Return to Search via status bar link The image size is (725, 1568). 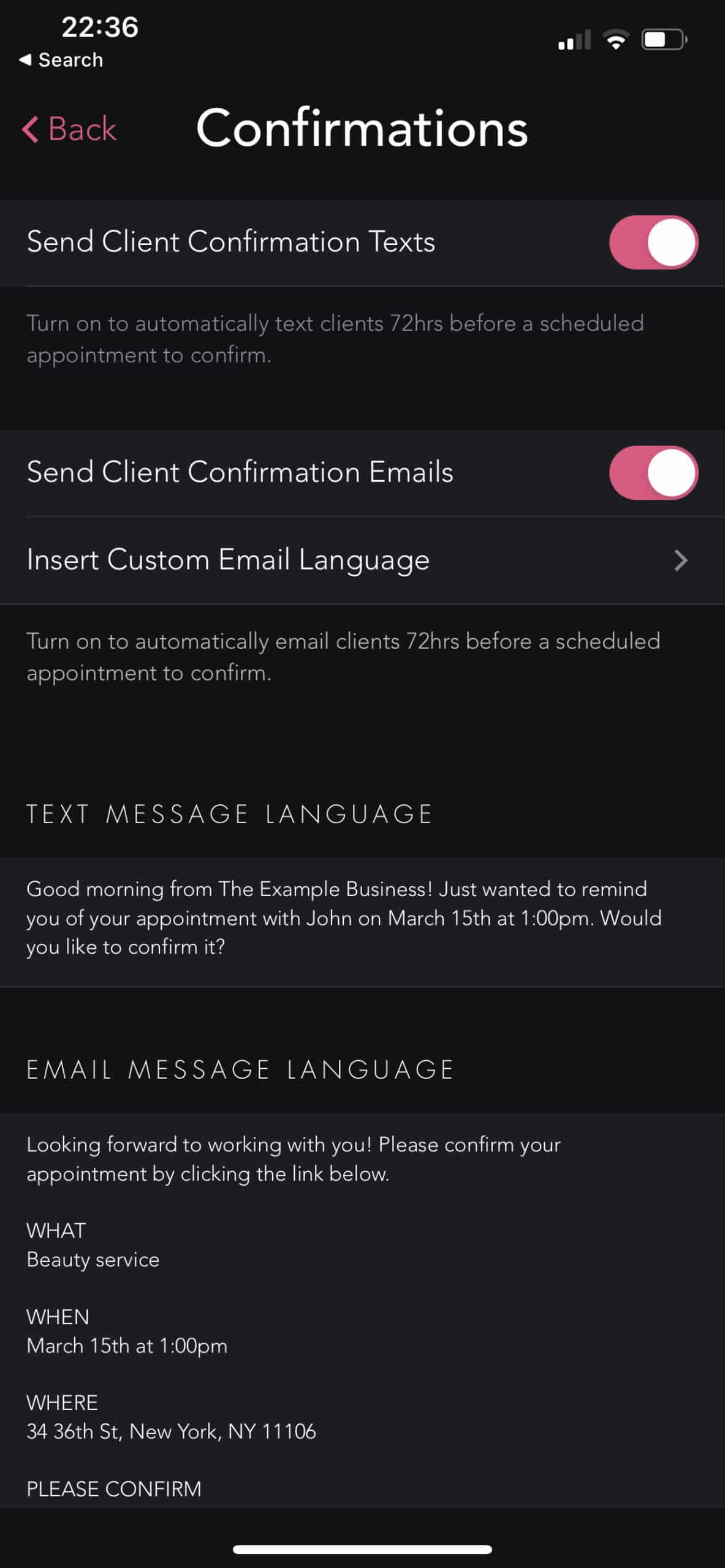tap(61, 60)
